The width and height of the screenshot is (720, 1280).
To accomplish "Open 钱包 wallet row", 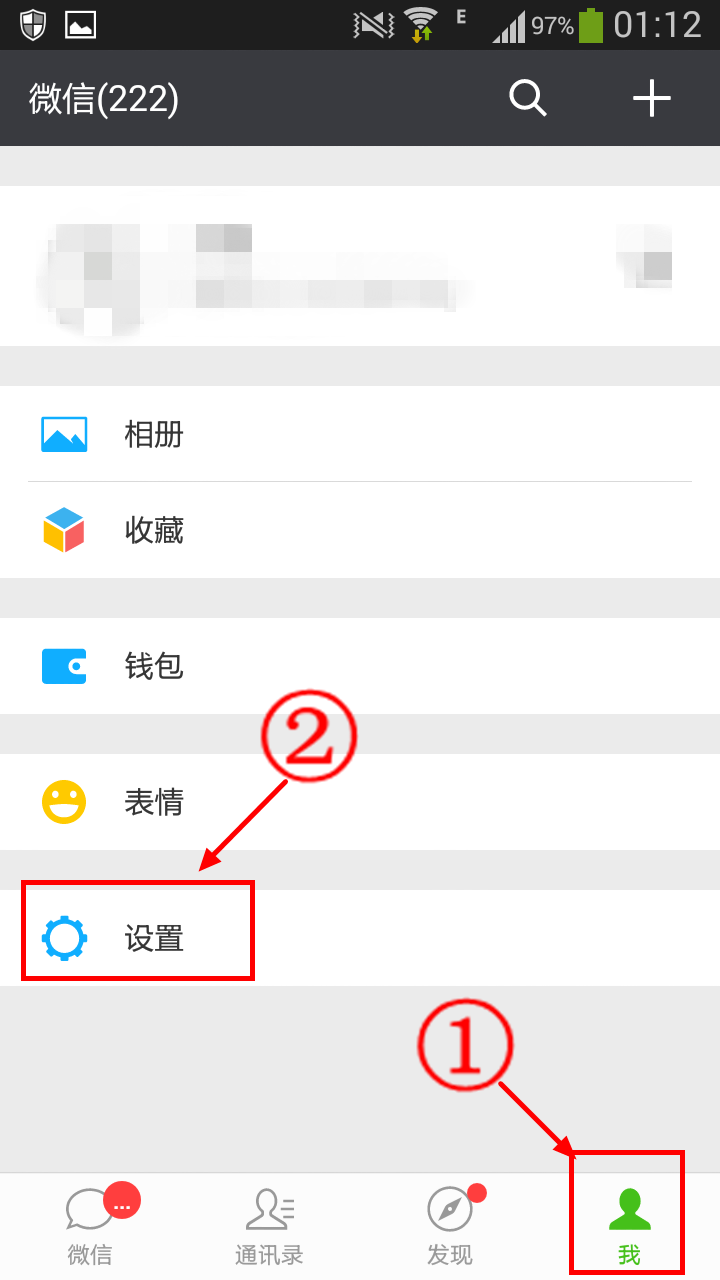I will point(360,666).
